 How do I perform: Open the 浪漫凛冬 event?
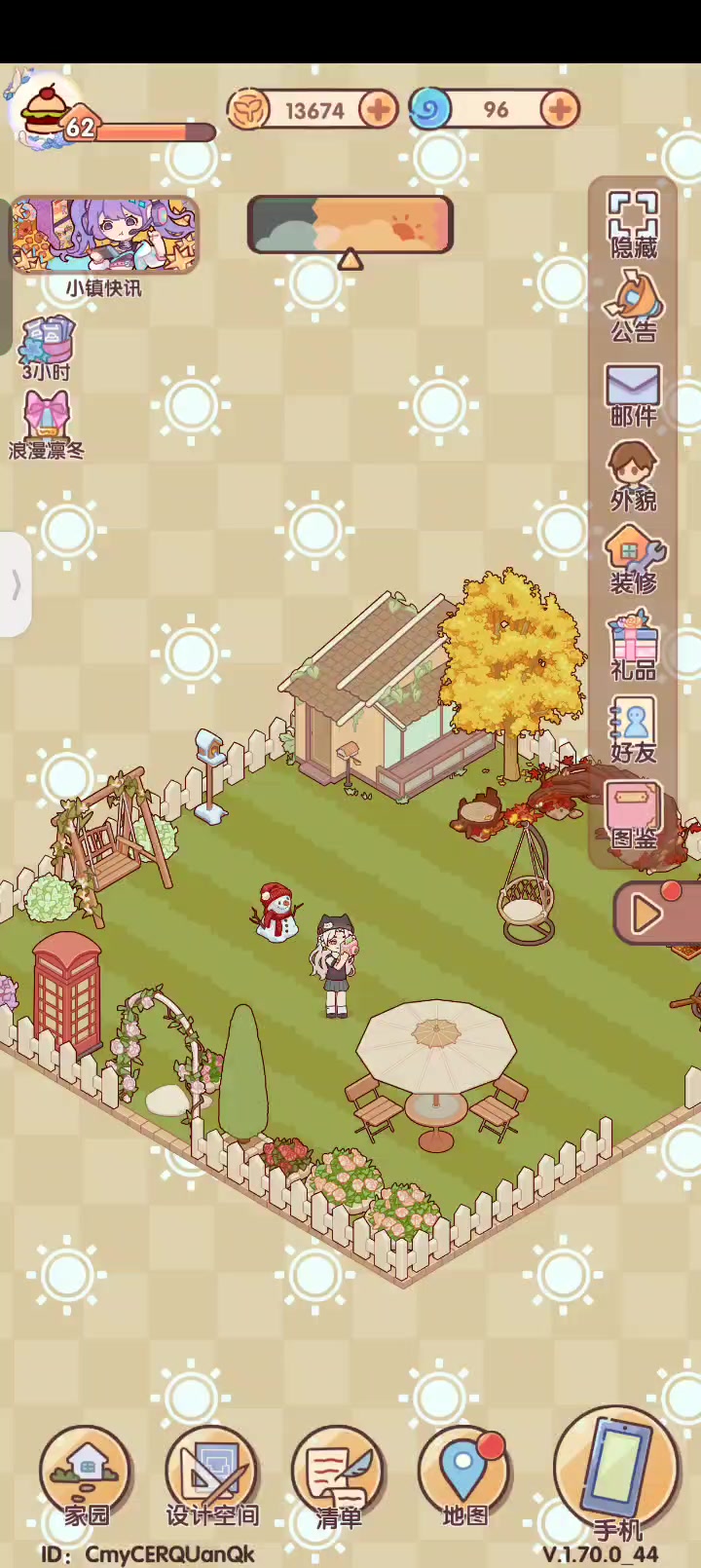click(47, 426)
